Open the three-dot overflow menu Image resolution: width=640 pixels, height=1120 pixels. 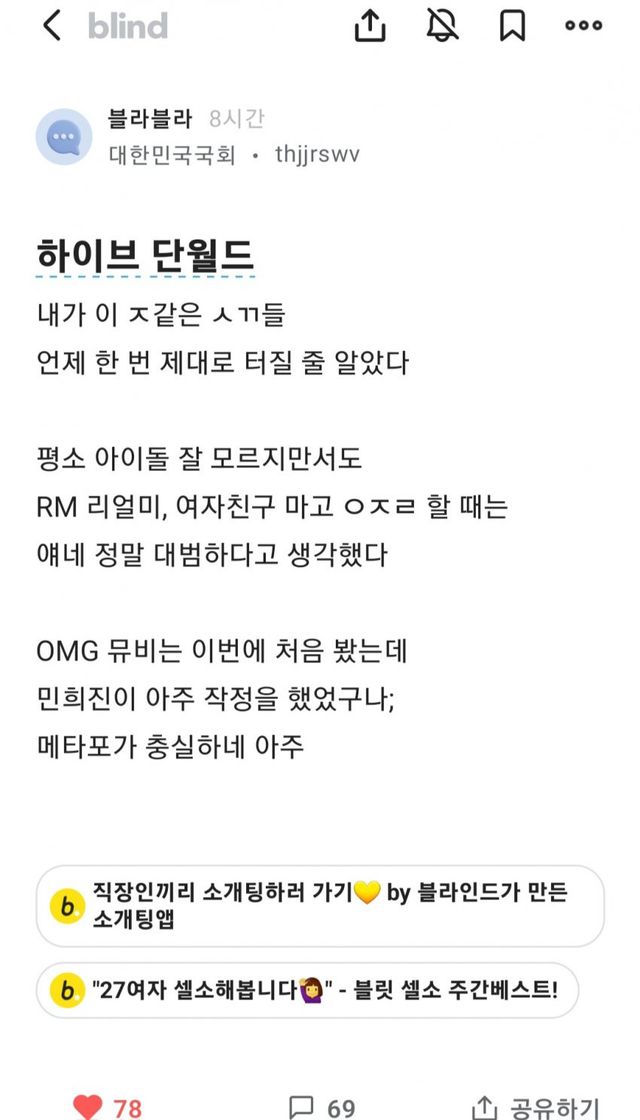[x=584, y=26]
